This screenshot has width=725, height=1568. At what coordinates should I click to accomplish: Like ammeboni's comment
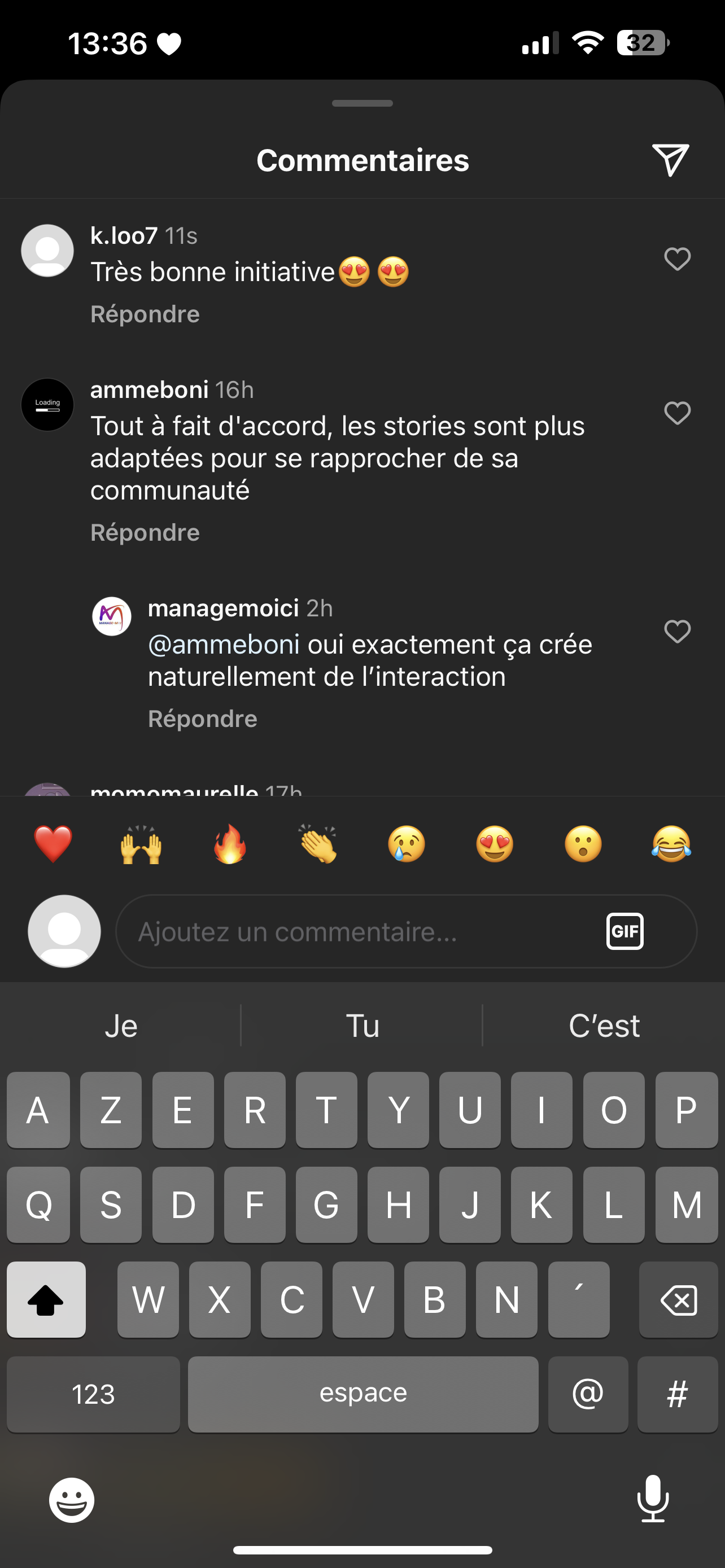point(677,413)
